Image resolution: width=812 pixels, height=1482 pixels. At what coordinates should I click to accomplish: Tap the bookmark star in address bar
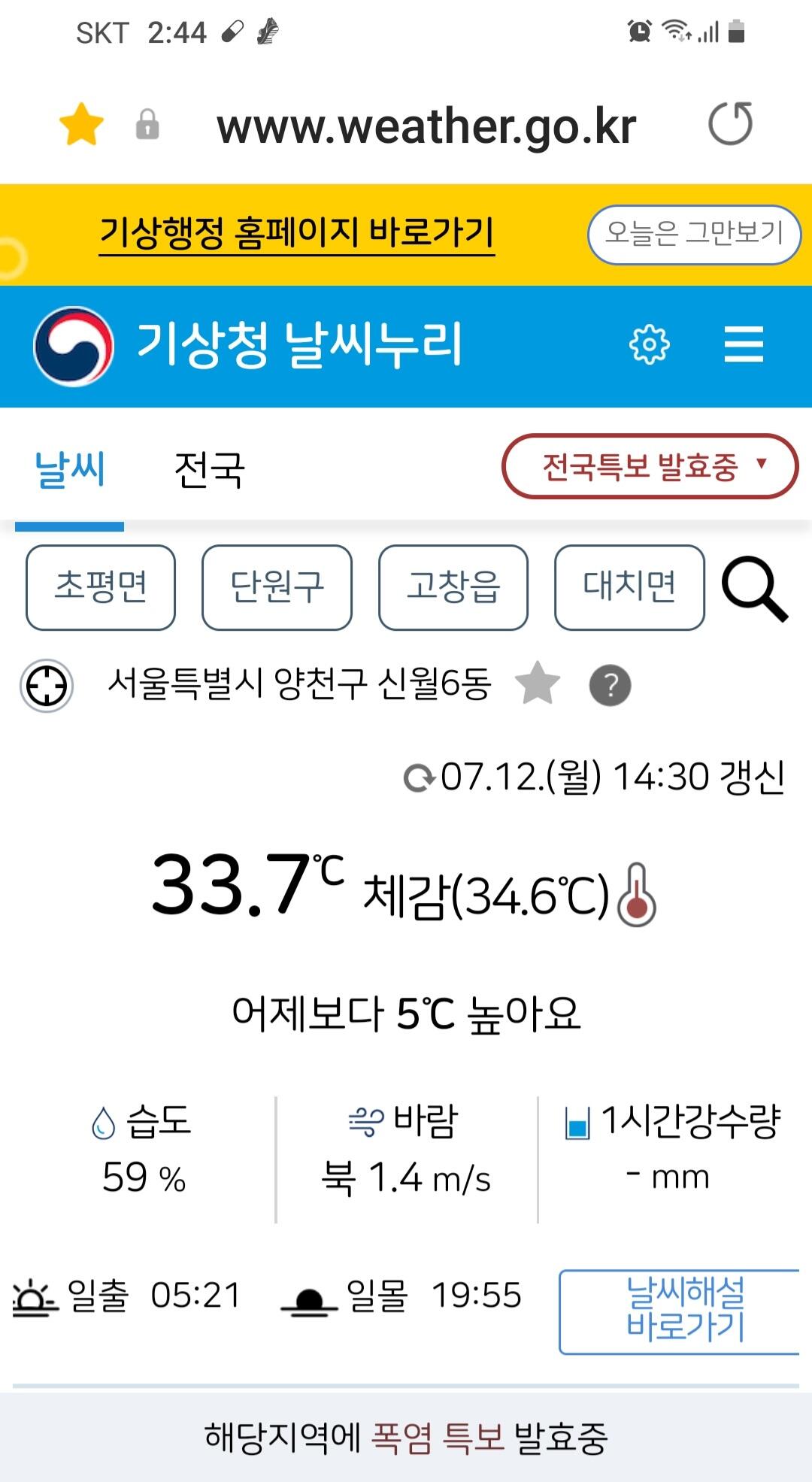tap(81, 125)
